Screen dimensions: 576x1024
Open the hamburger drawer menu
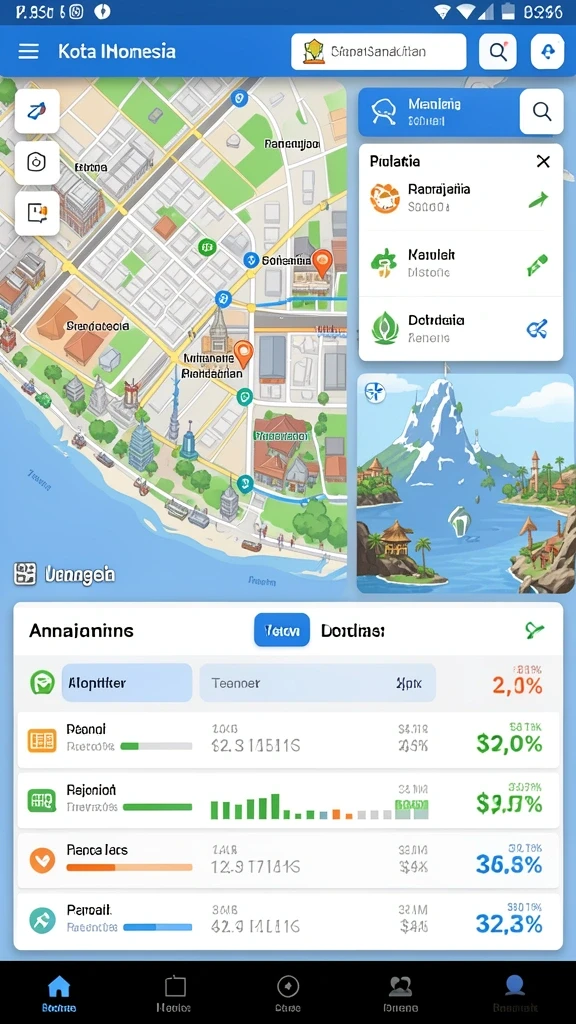[x=28, y=52]
